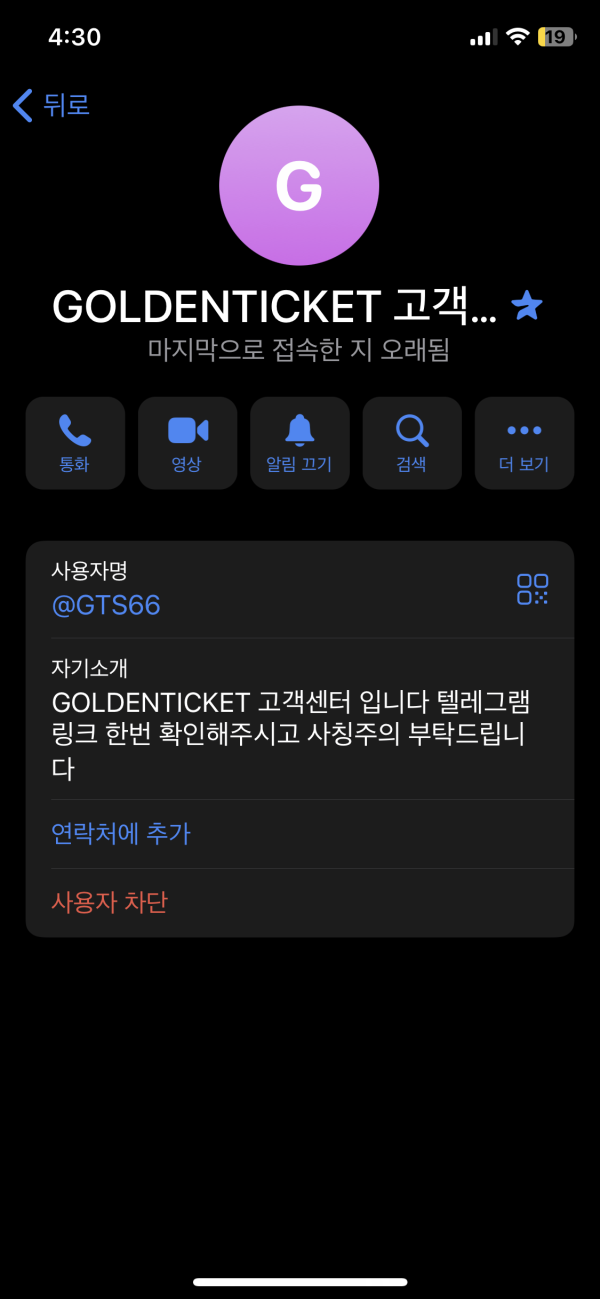
Task: Go back using the 뒤로 button
Action: pyautogui.click(x=52, y=105)
